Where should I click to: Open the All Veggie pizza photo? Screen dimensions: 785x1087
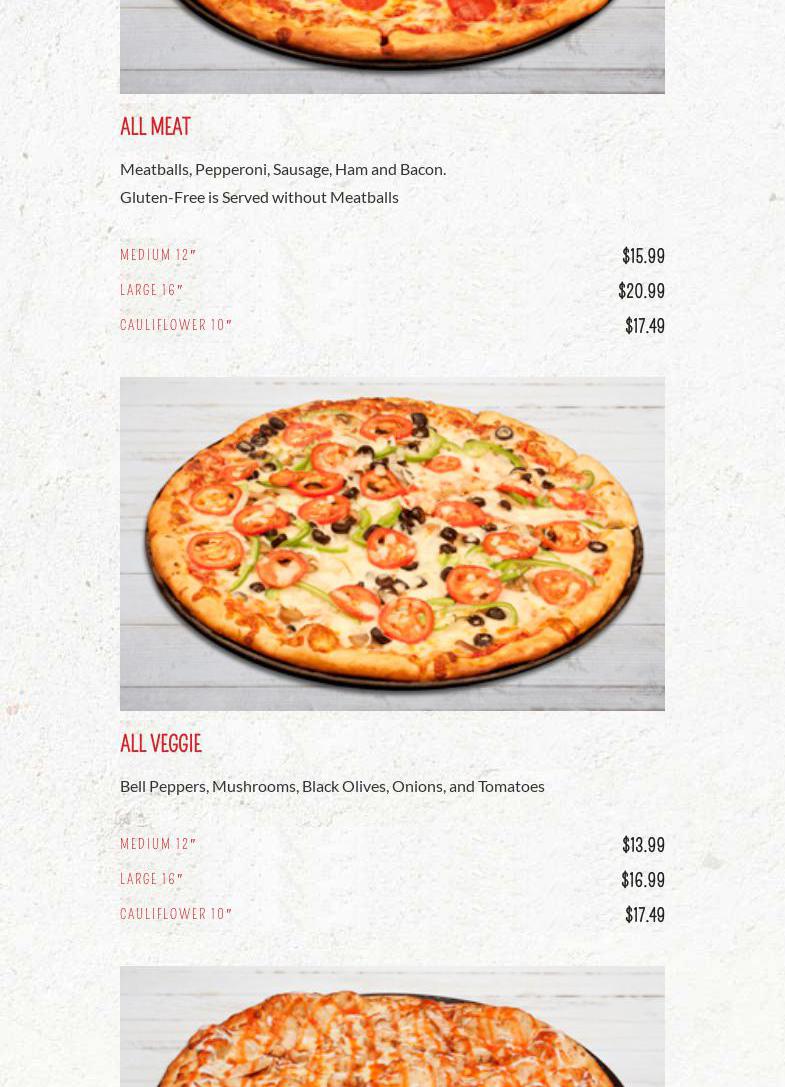[392, 543]
